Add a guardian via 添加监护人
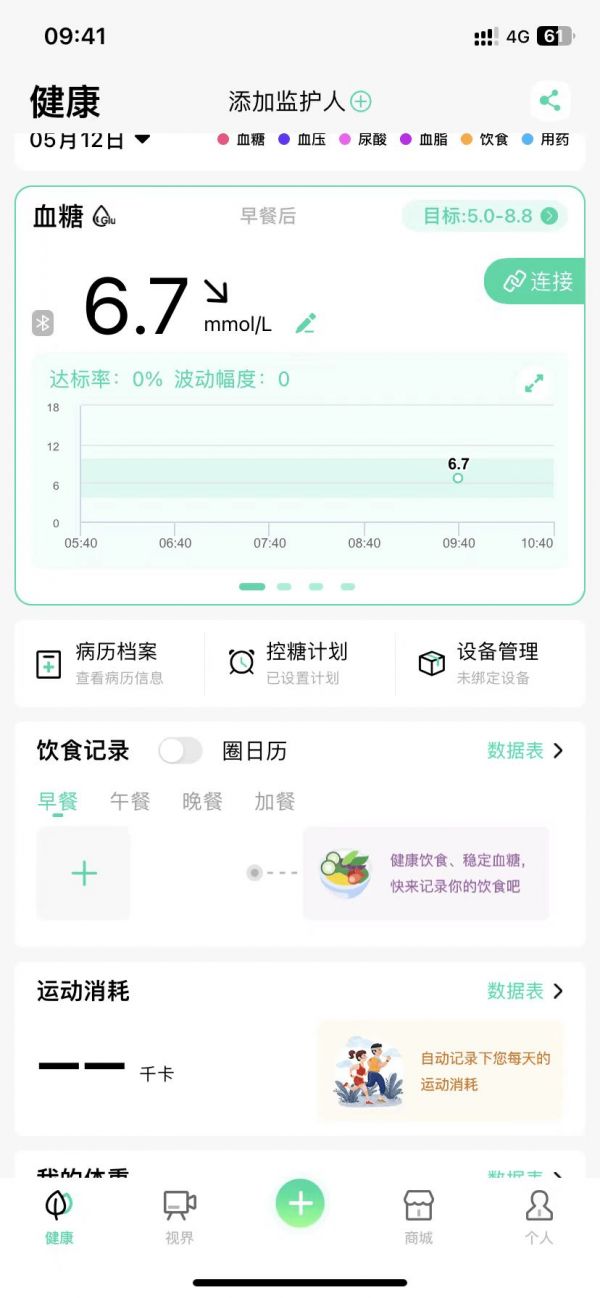 click(x=300, y=101)
